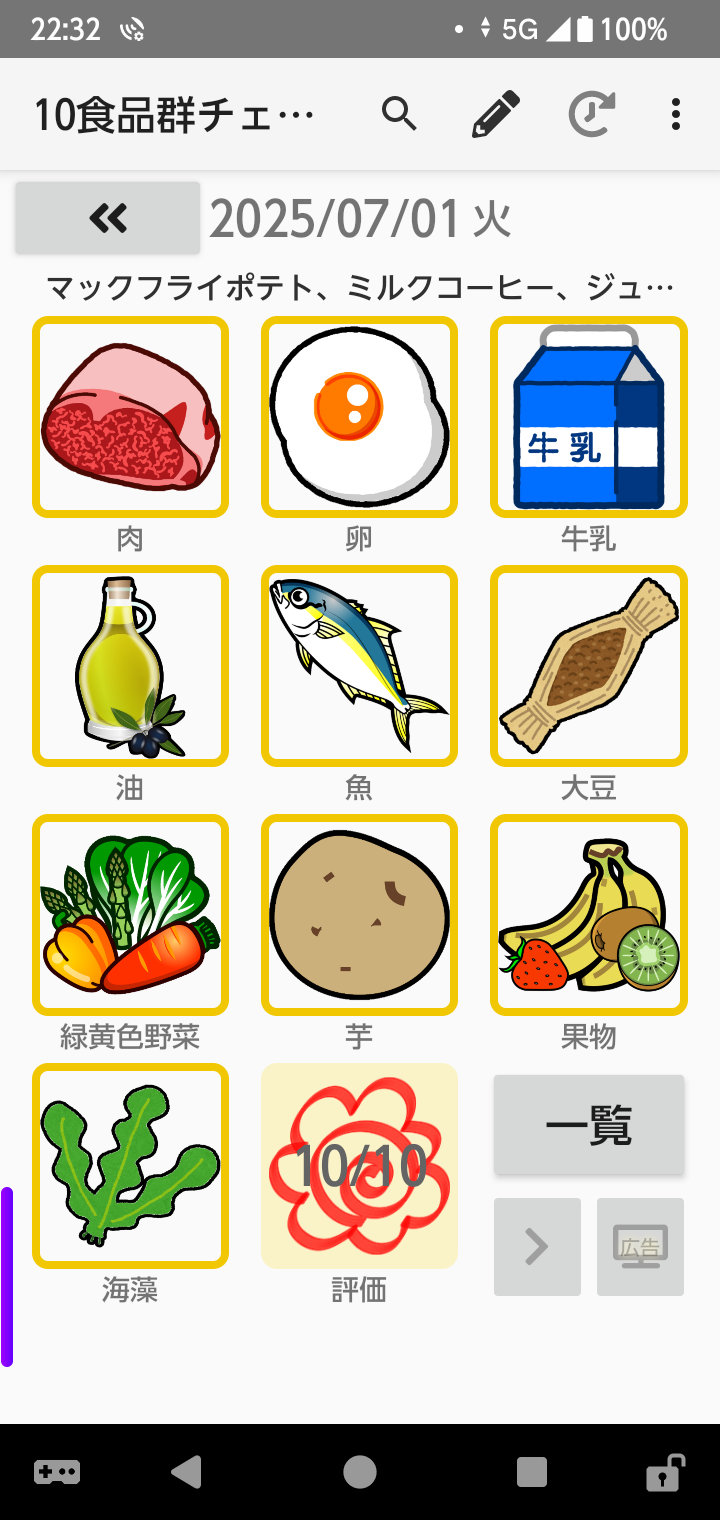The height and width of the screenshot is (1520, 720).
Task: Edit the meal memo text line
Action: tap(360, 289)
